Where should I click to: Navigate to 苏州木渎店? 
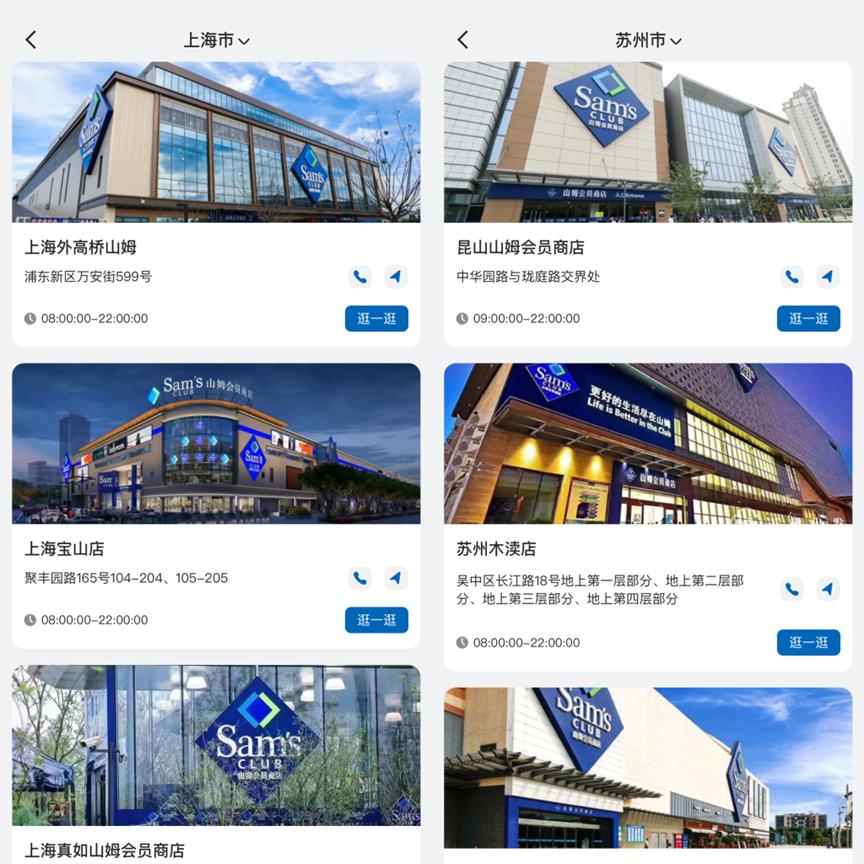coord(828,589)
